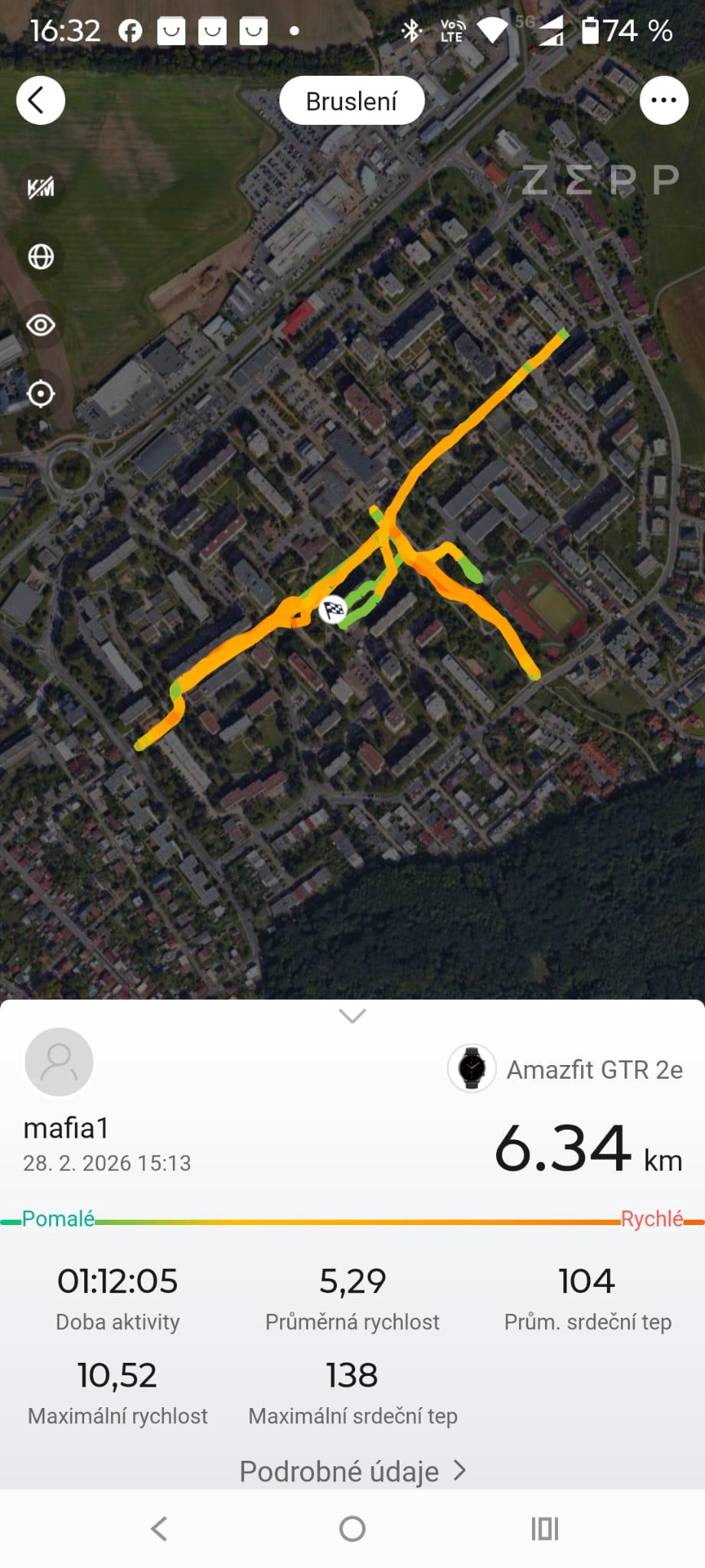Image resolution: width=705 pixels, height=1568 pixels.
Task: Change the map type with globe icon
Action: [41, 256]
